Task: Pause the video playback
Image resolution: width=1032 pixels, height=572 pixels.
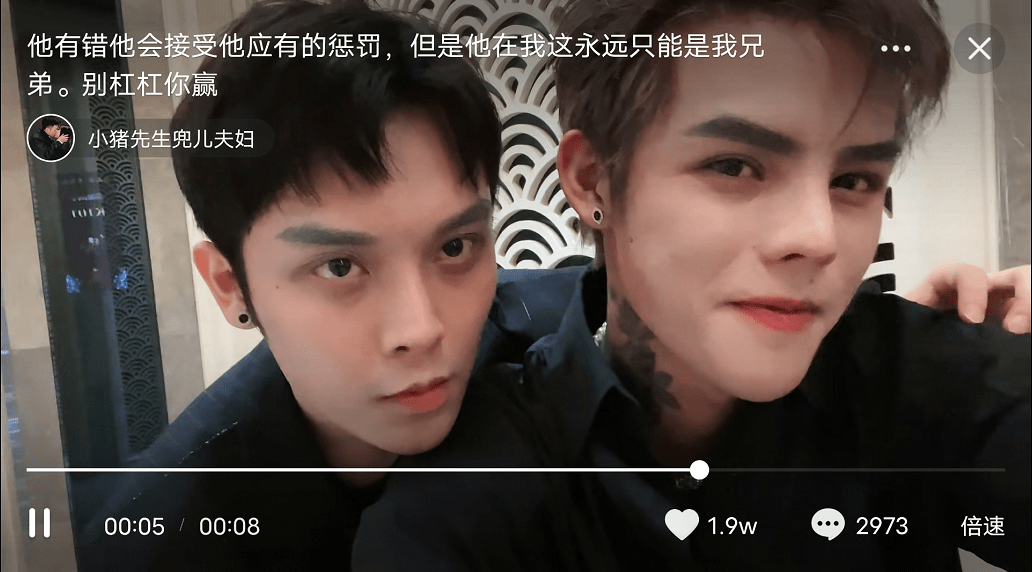Action: [x=39, y=523]
